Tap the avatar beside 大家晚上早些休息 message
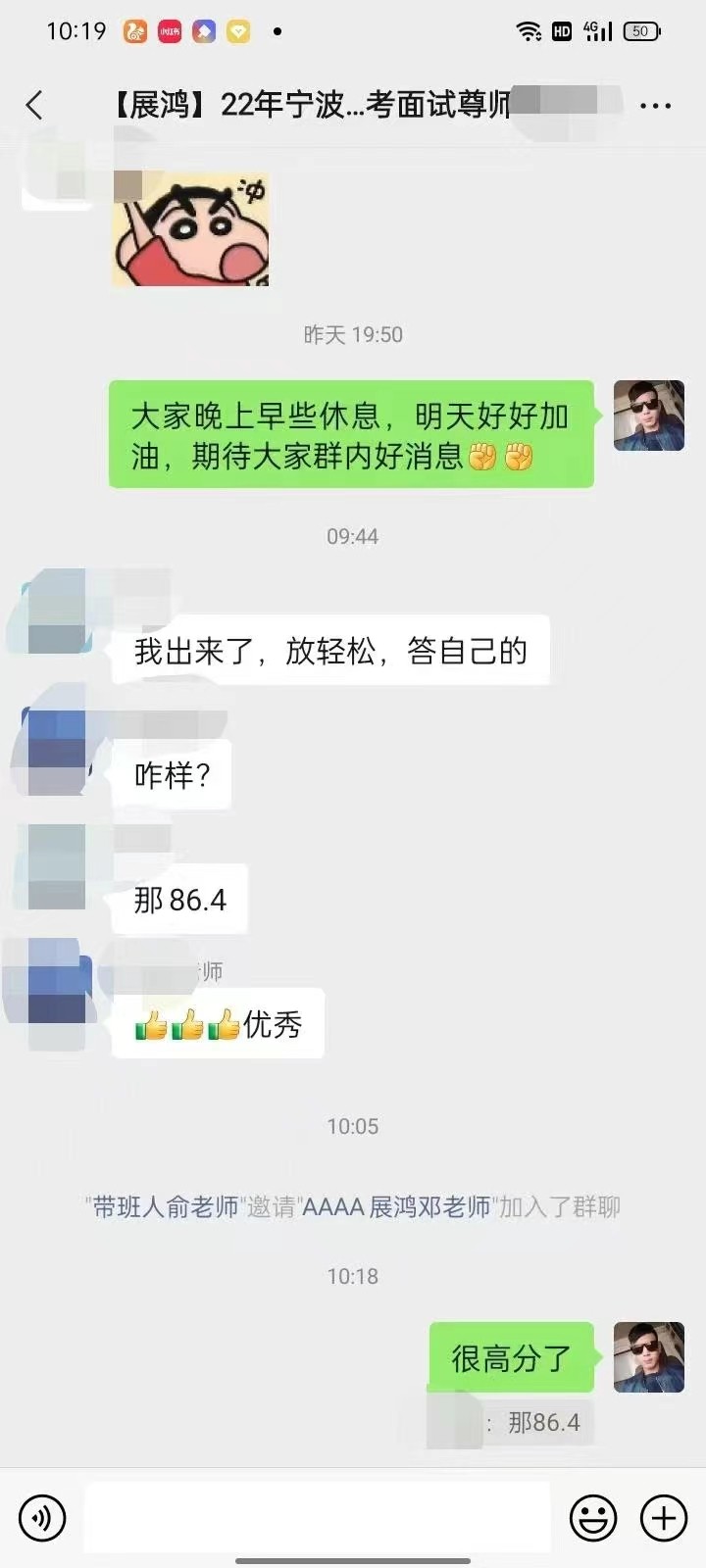 click(x=648, y=416)
